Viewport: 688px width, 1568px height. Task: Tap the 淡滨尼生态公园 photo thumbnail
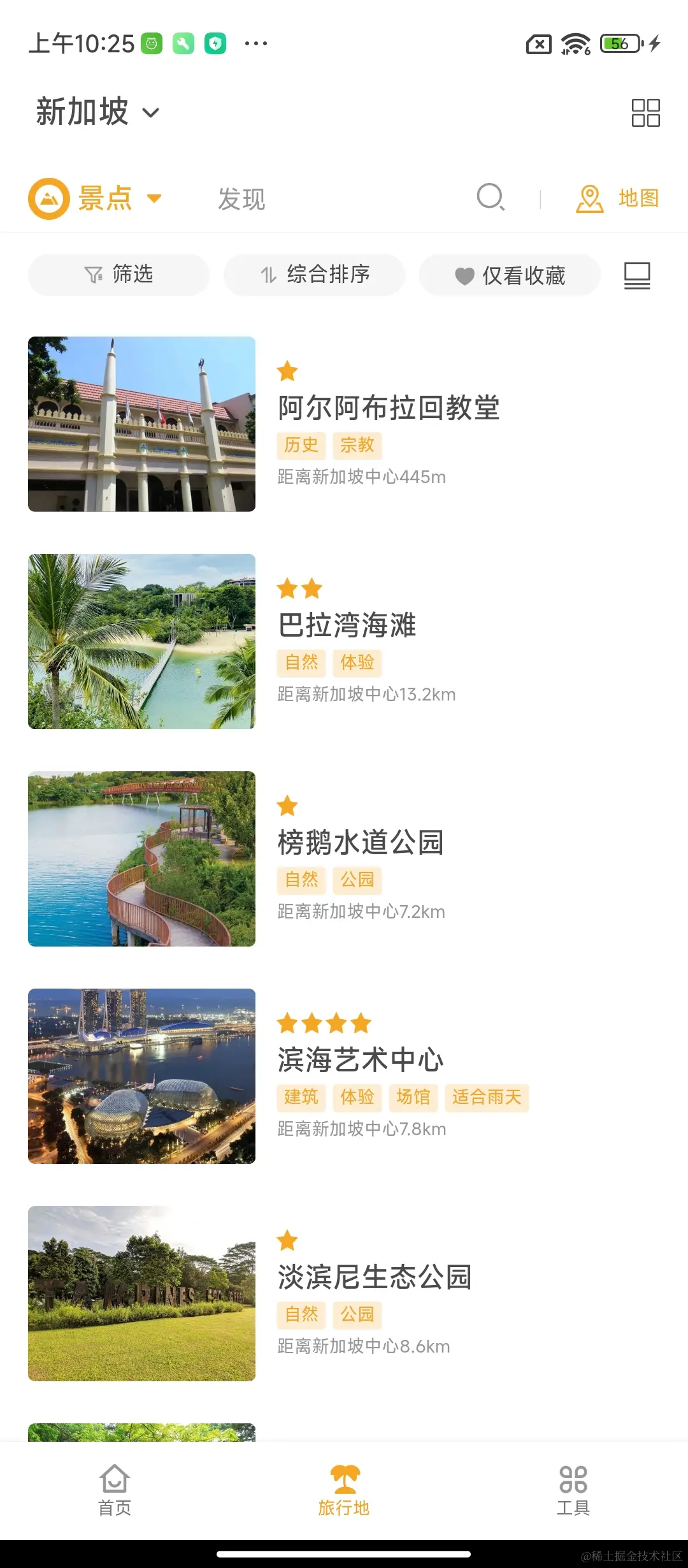click(140, 1295)
